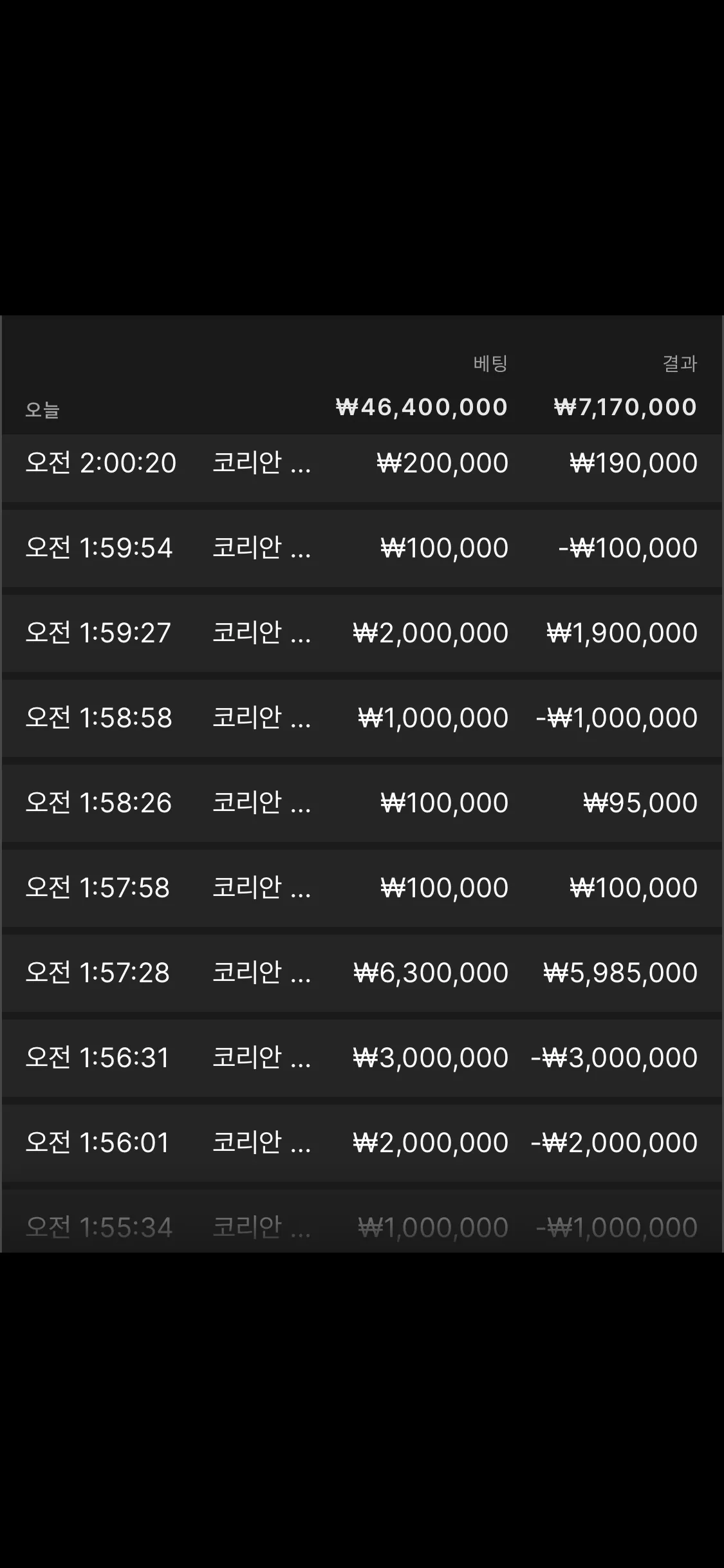View the 오전 1:56:31 bet record
724x1568 pixels.
pos(362,1058)
